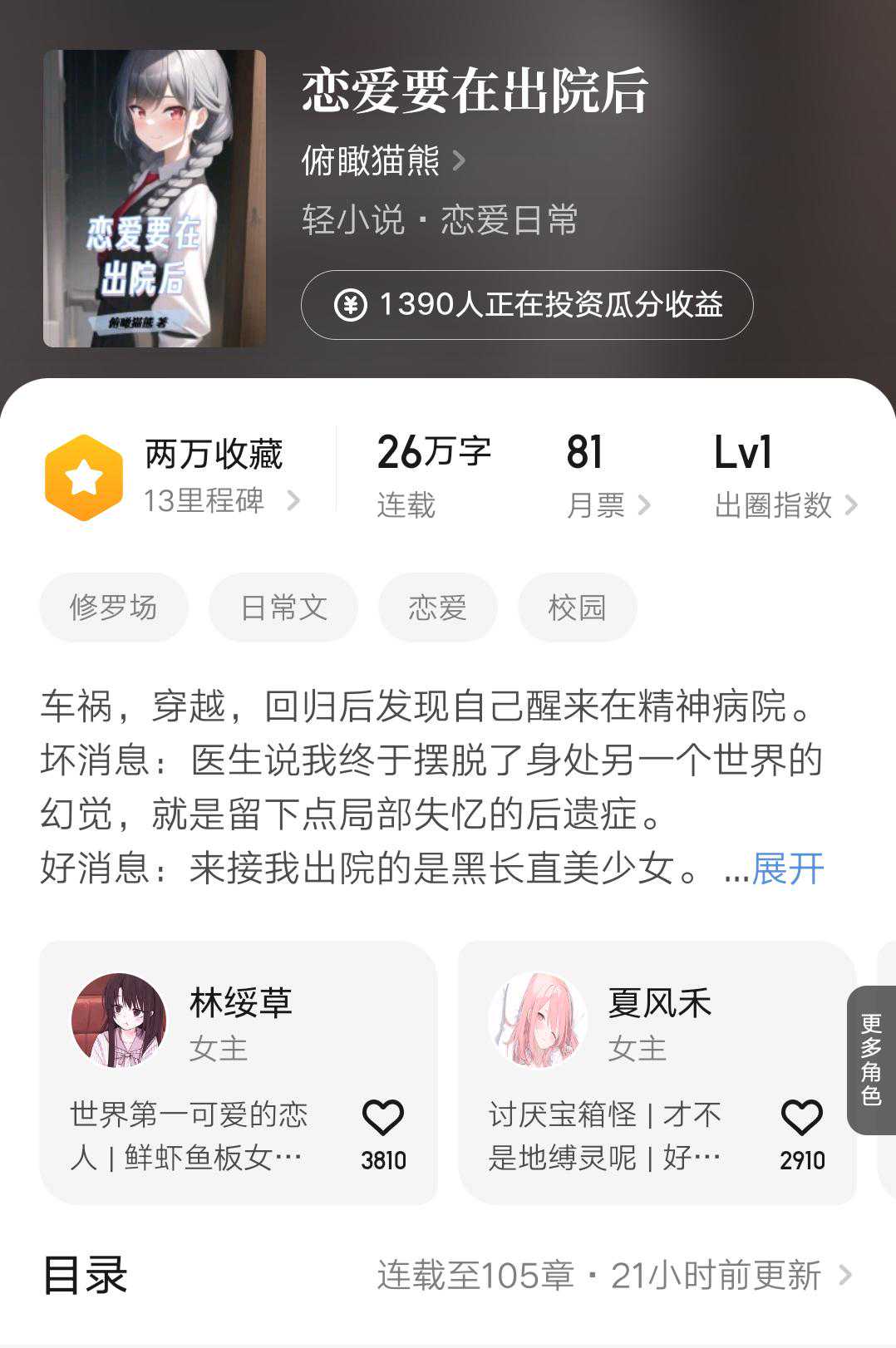Tap the book cover image
The width and height of the screenshot is (896, 1348).
click(x=155, y=198)
